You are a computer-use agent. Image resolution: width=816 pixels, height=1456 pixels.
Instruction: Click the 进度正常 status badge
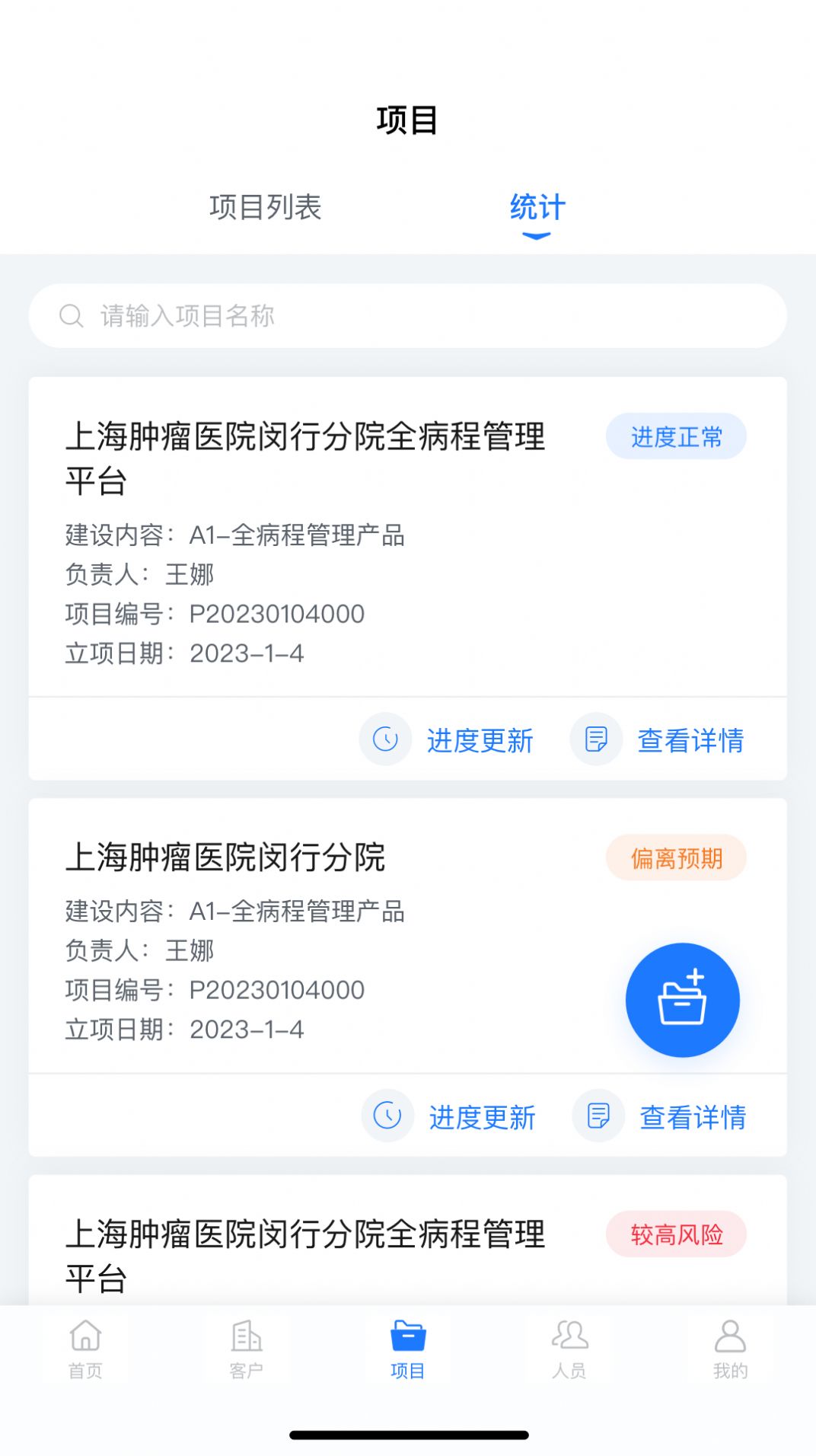coord(676,436)
